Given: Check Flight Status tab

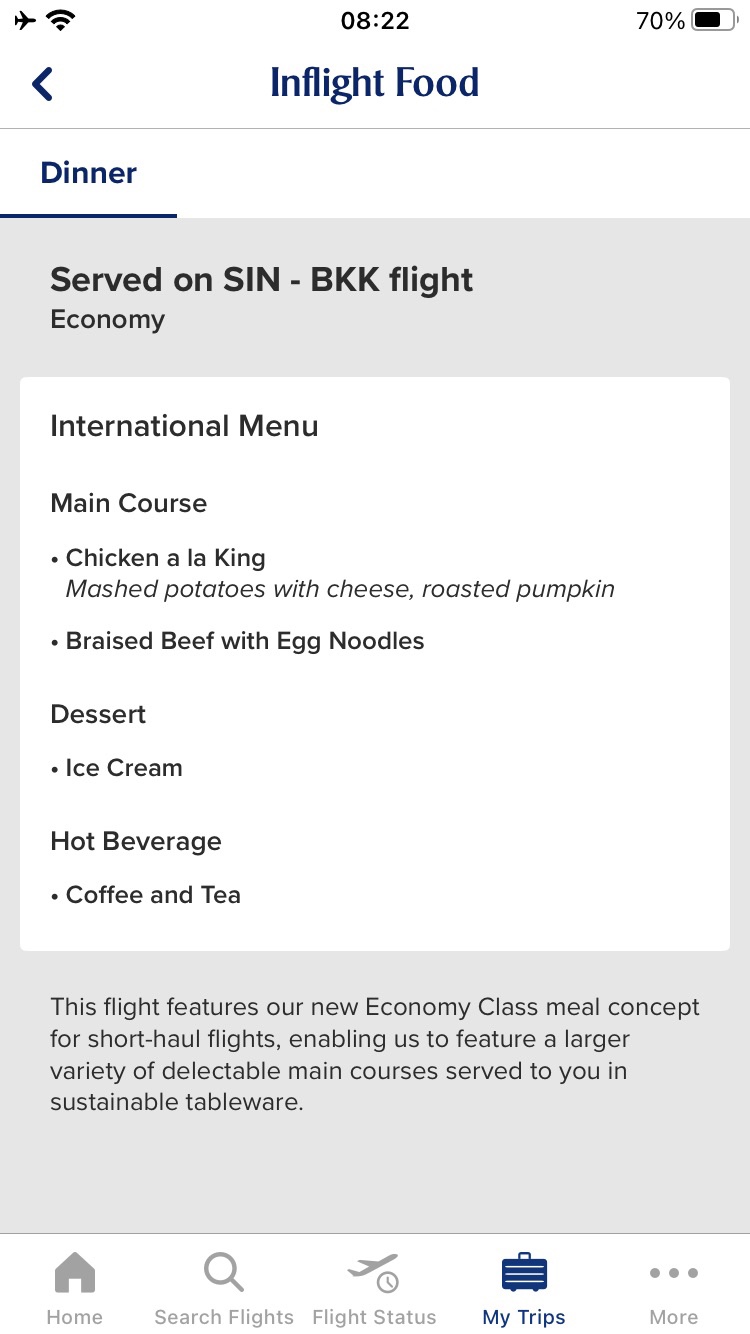Looking at the screenshot, I should (x=374, y=1287).
